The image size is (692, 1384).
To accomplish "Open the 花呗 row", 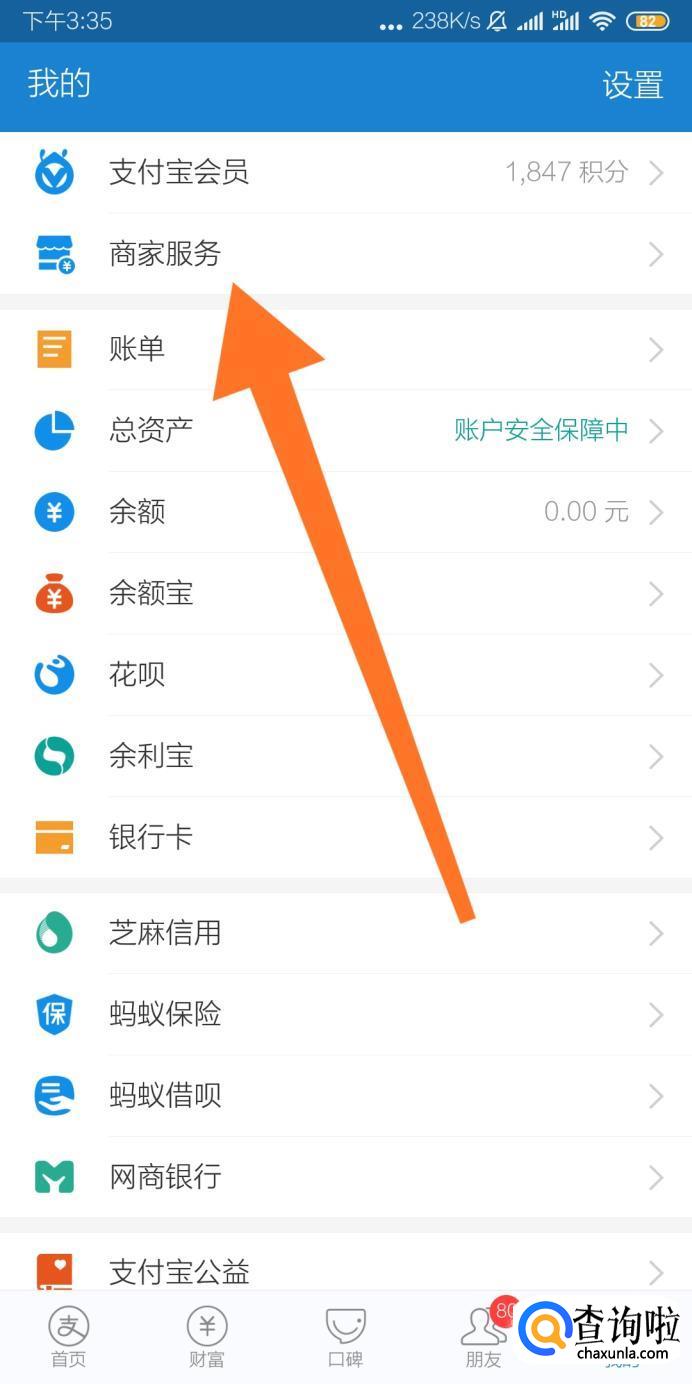I will [345, 675].
